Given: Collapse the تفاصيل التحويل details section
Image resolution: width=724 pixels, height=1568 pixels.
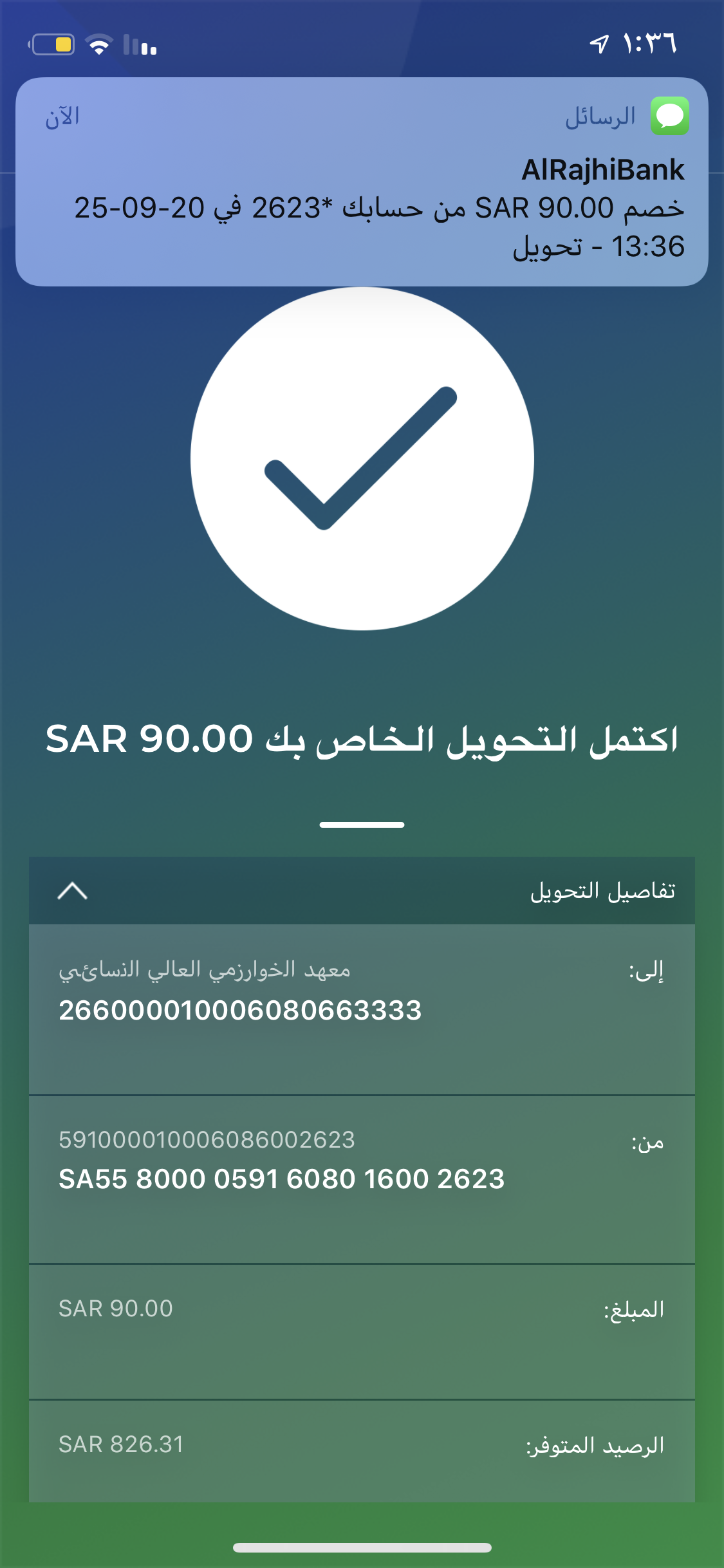Looking at the screenshot, I should point(73,891).
